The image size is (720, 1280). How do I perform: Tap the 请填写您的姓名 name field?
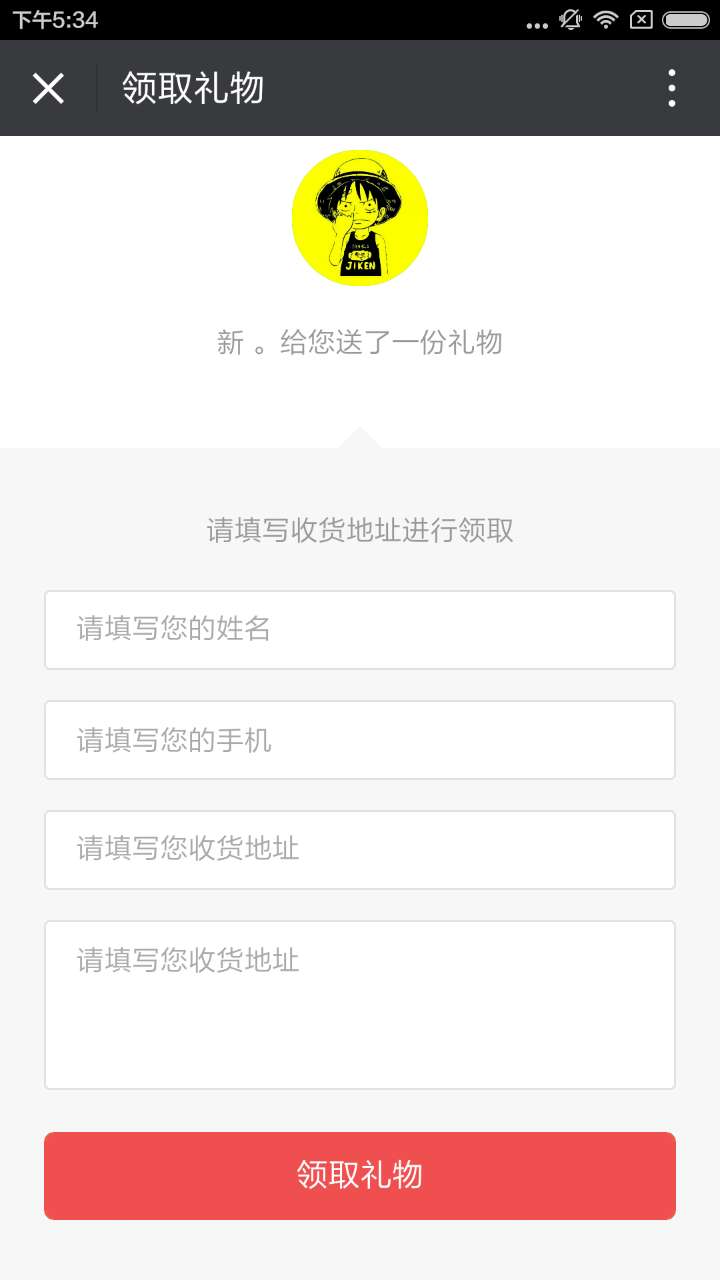click(360, 630)
